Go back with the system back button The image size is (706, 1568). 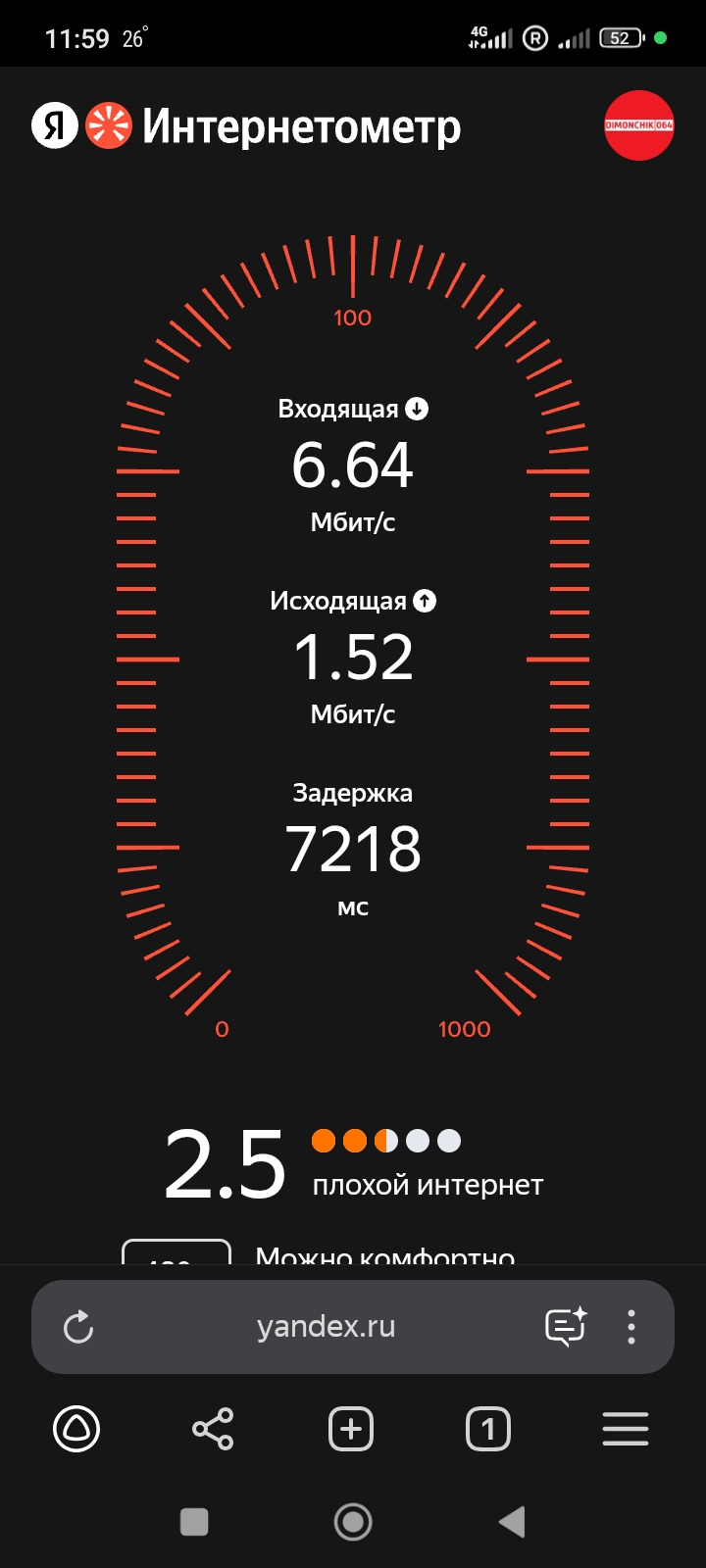click(x=512, y=1522)
